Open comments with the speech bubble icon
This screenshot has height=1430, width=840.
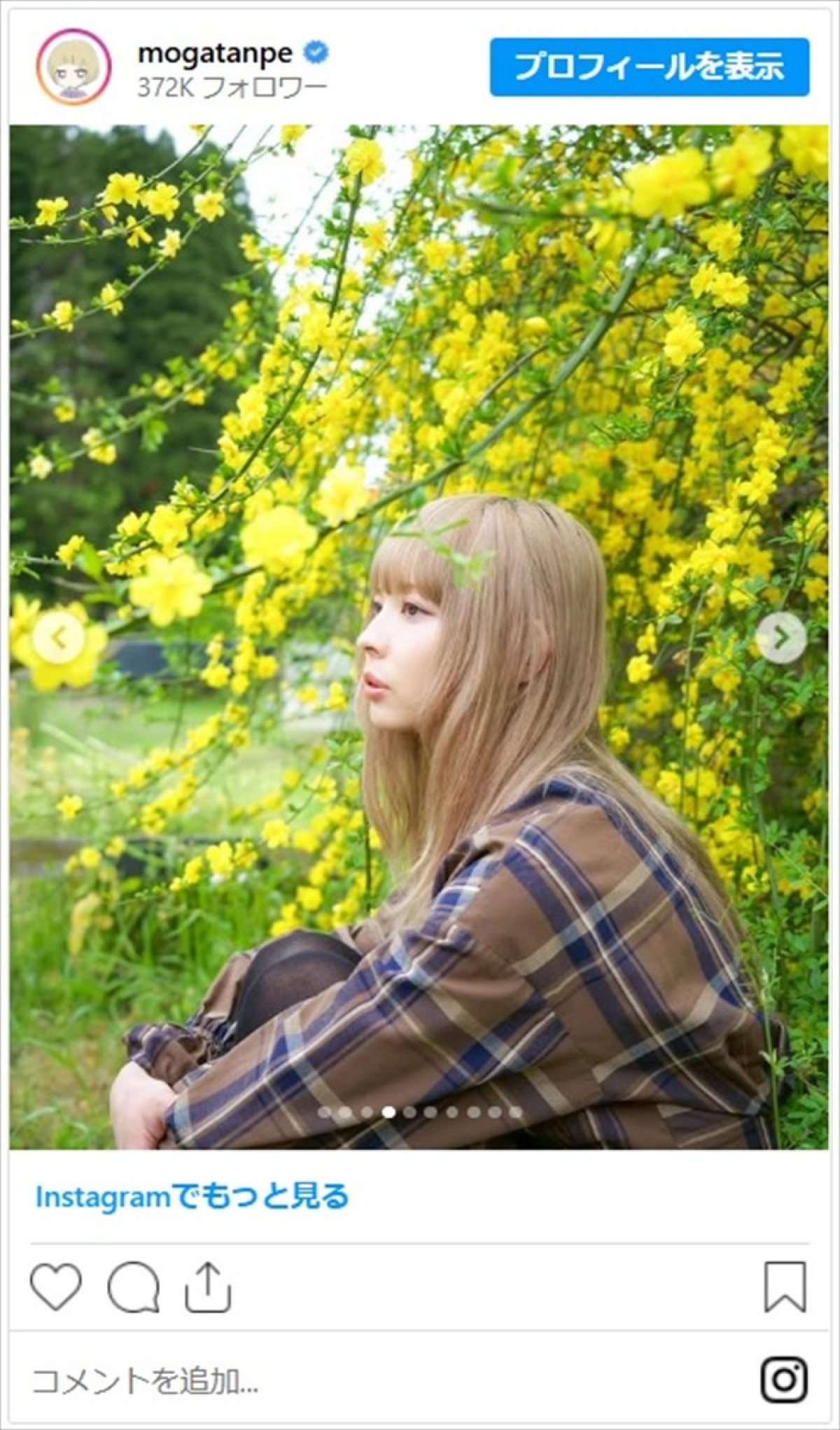(133, 1287)
